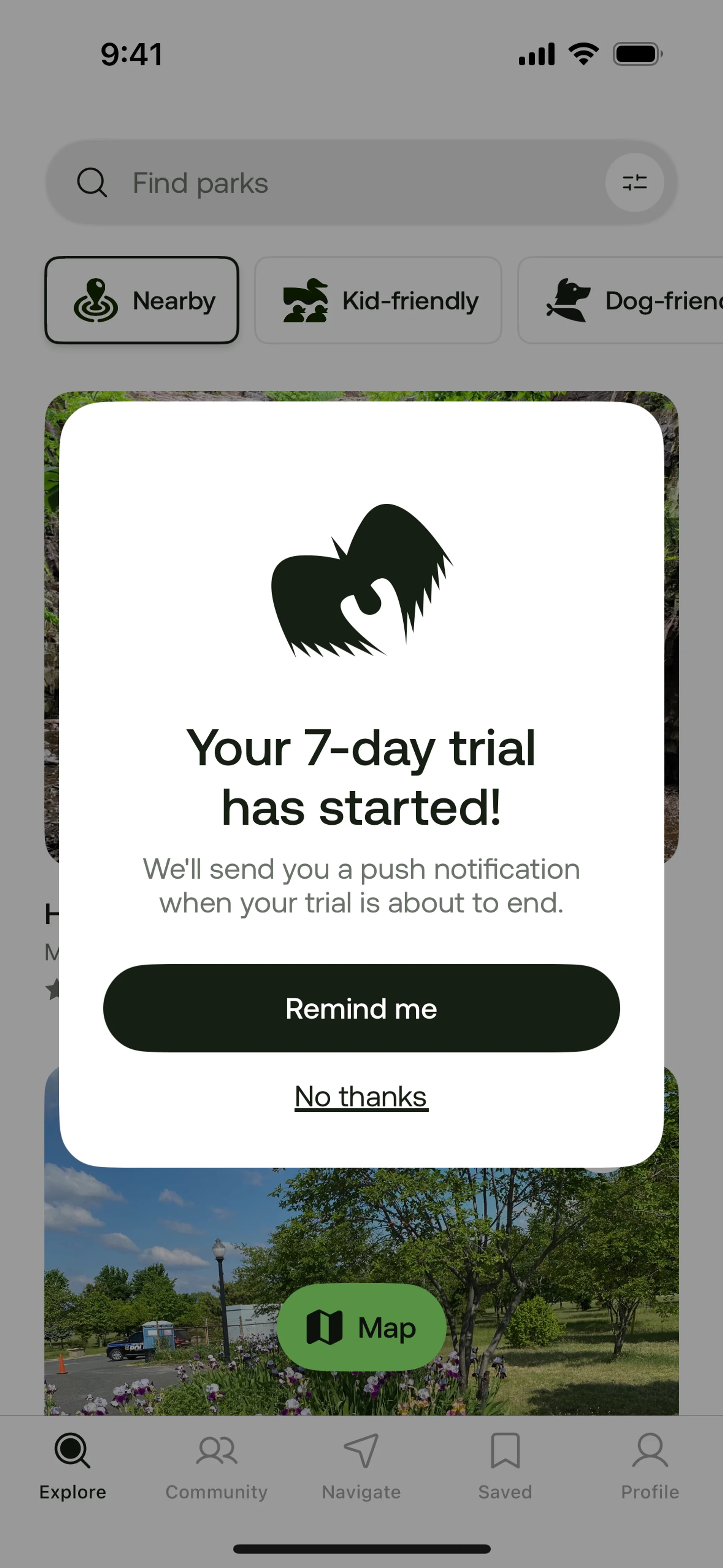Select the Nearby filter chip
The width and height of the screenshot is (723, 1568).
pos(142,300)
